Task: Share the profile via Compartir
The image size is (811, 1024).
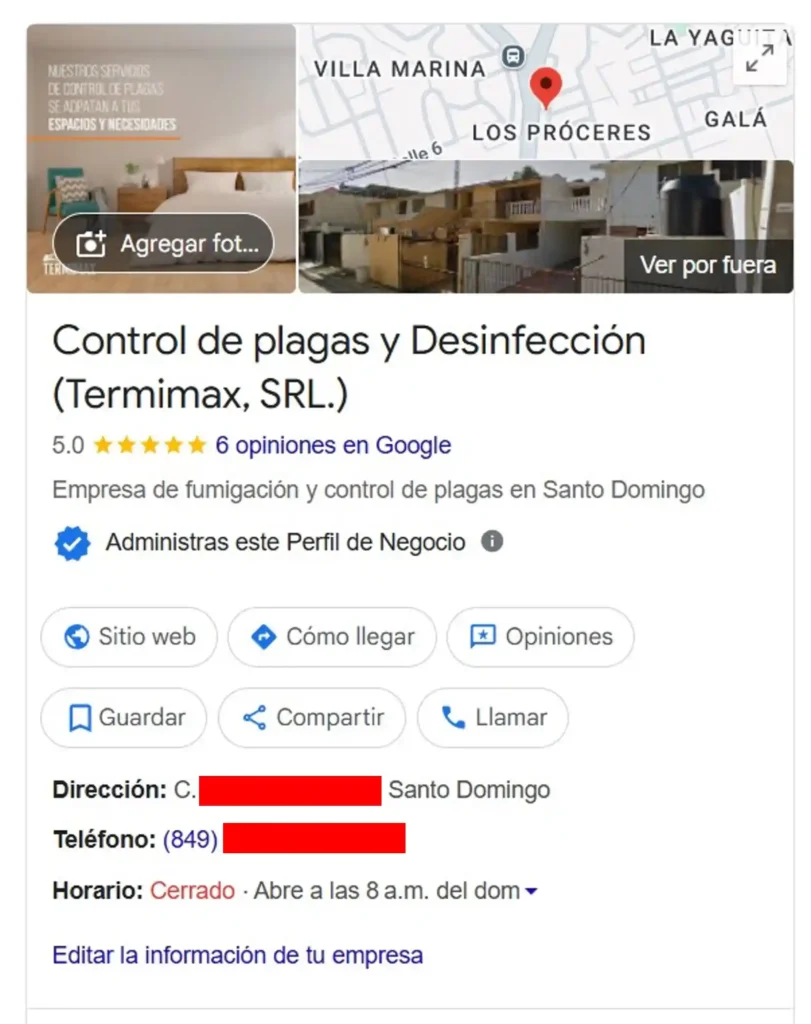Action: point(312,718)
